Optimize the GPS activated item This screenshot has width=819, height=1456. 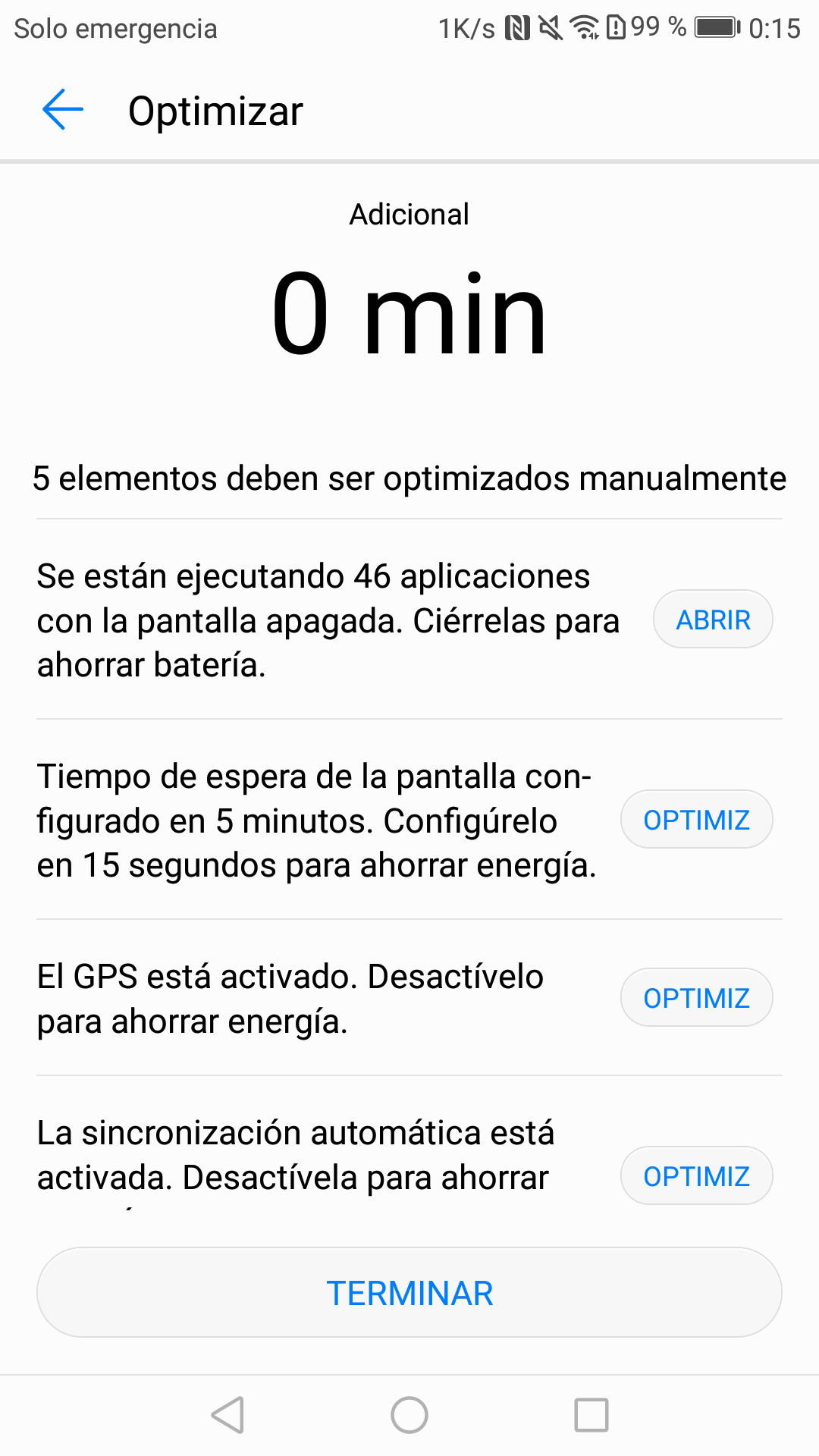pos(696,998)
